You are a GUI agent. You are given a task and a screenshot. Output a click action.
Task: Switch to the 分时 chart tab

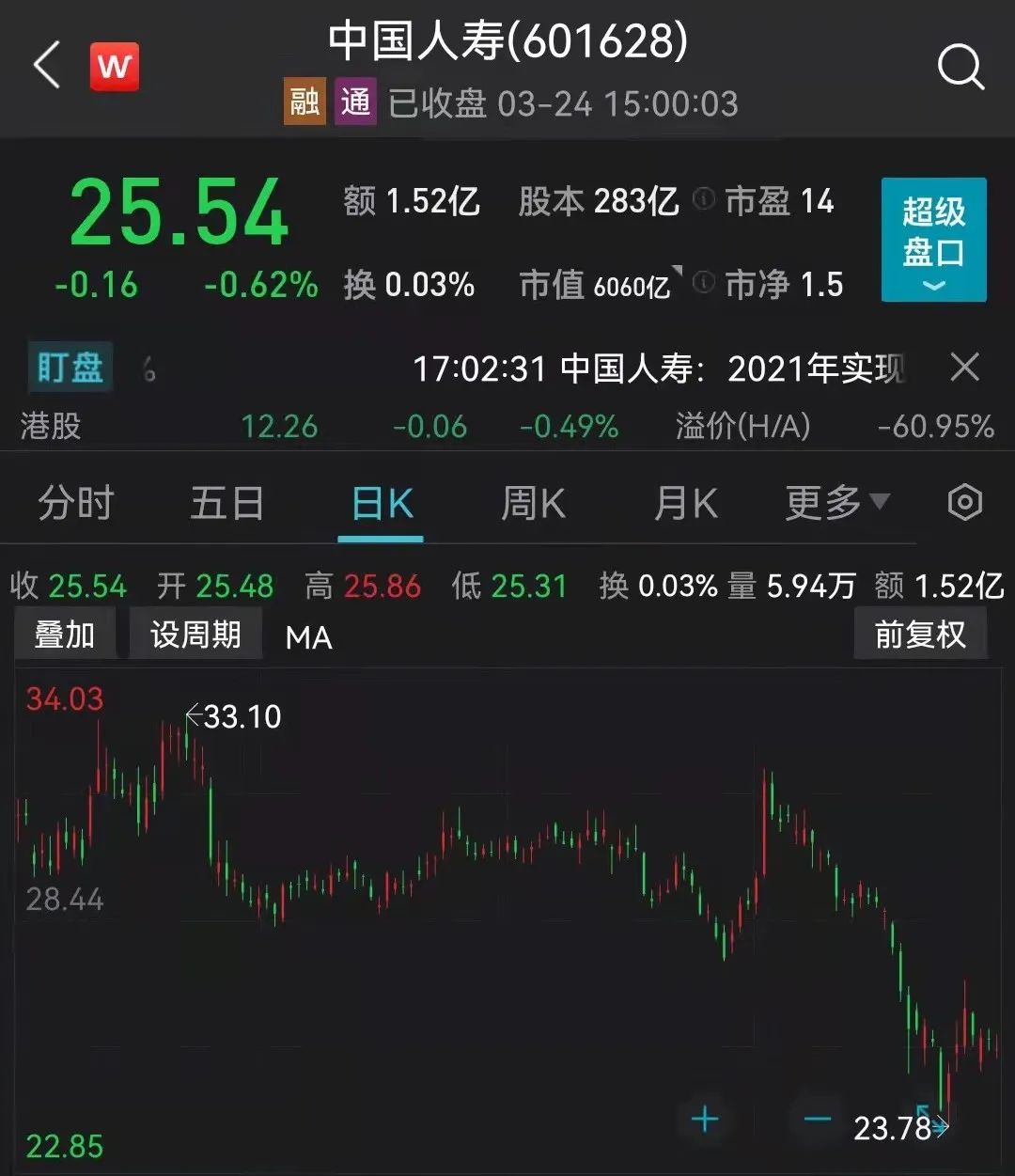(75, 504)
